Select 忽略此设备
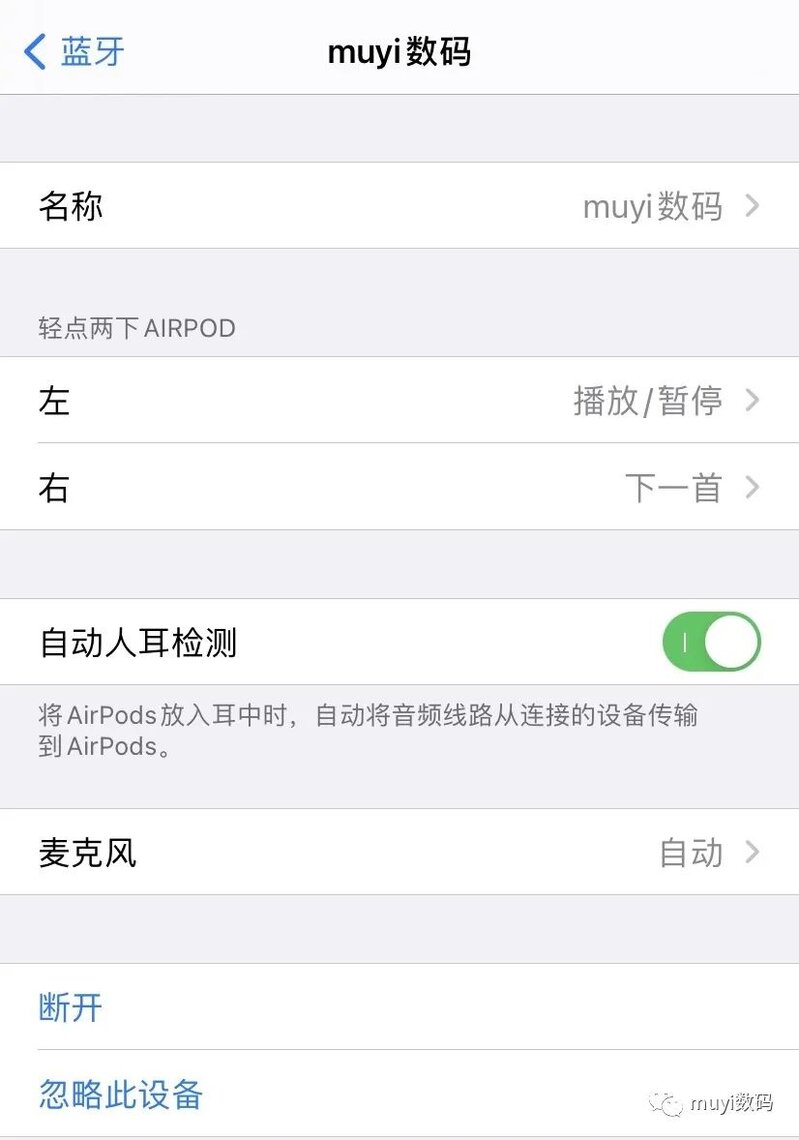The width and height of the screenshot is (799, 1140). 121,1094
